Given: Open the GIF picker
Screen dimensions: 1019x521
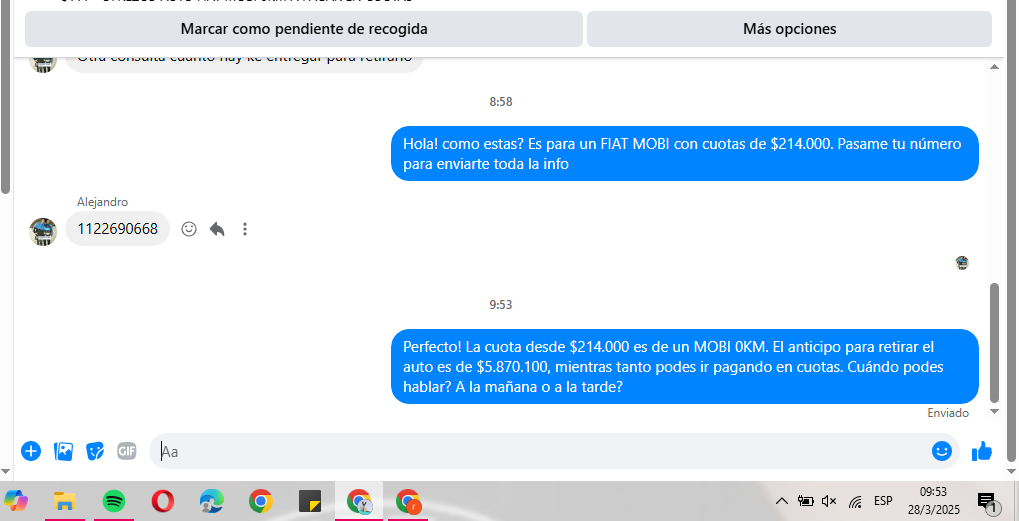Looking at the screenshot, I should click(127, 451).
